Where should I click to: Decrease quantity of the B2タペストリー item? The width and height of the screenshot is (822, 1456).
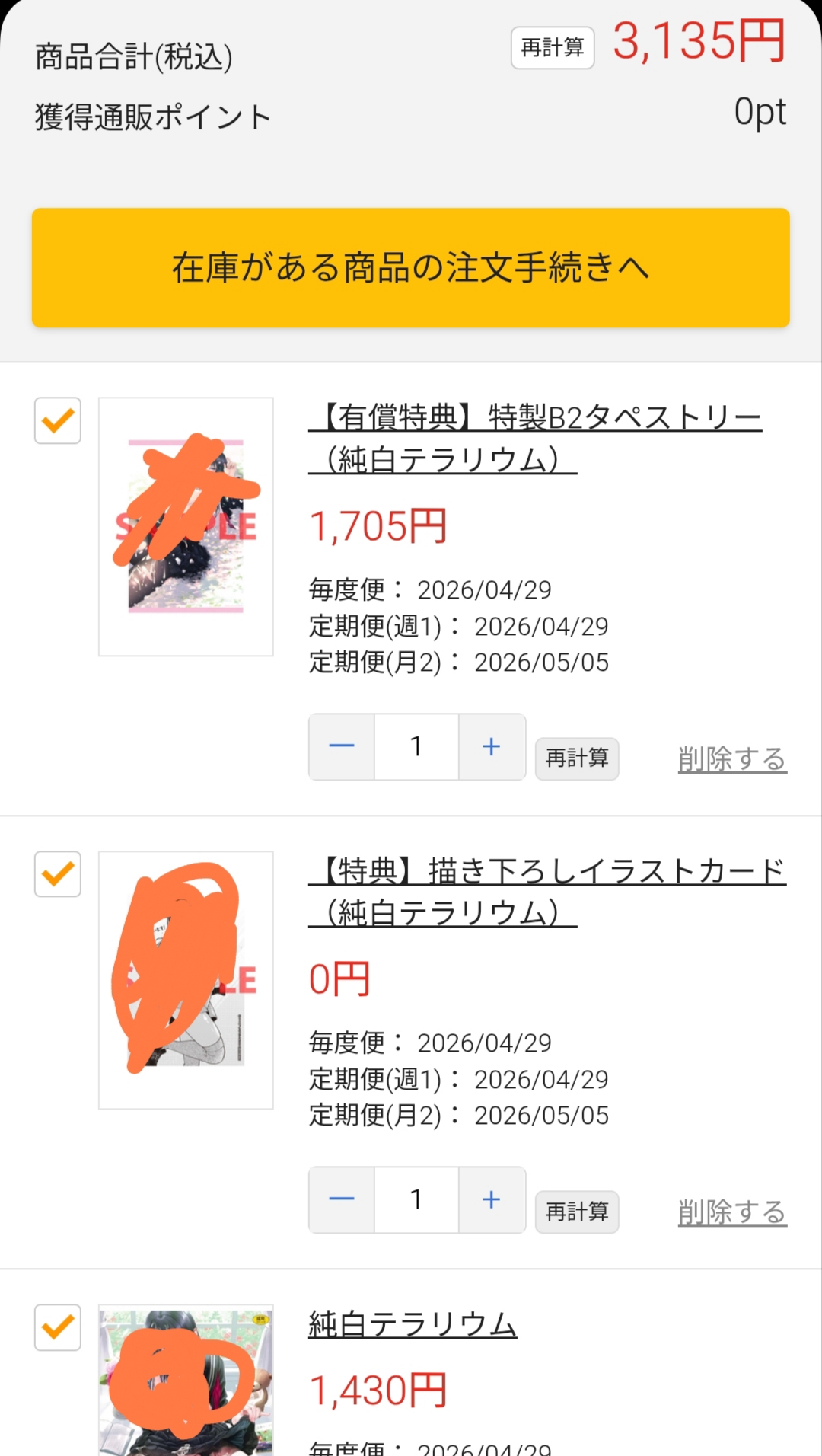pyautogui.click(x=342, y=746)
